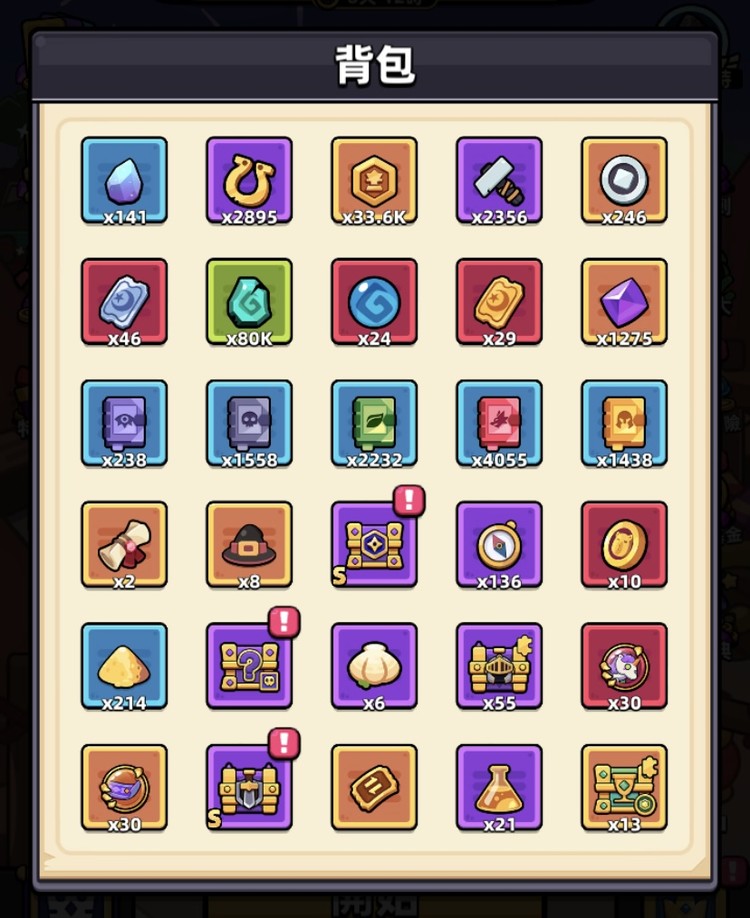Viewport: 750px width, 918px height.
Task: Open the silver coin item x246
Action: click(x=624, y=180)
